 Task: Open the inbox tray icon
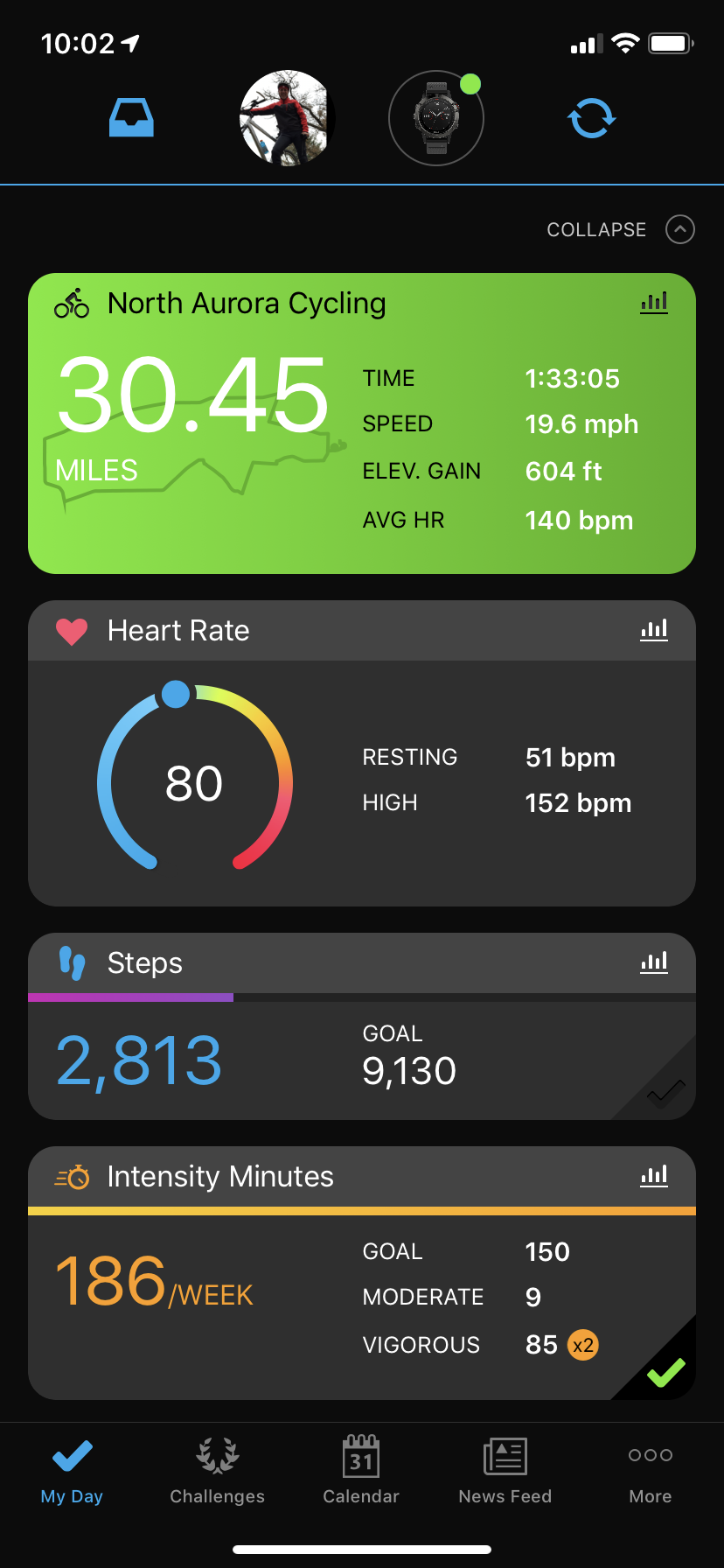131,118
